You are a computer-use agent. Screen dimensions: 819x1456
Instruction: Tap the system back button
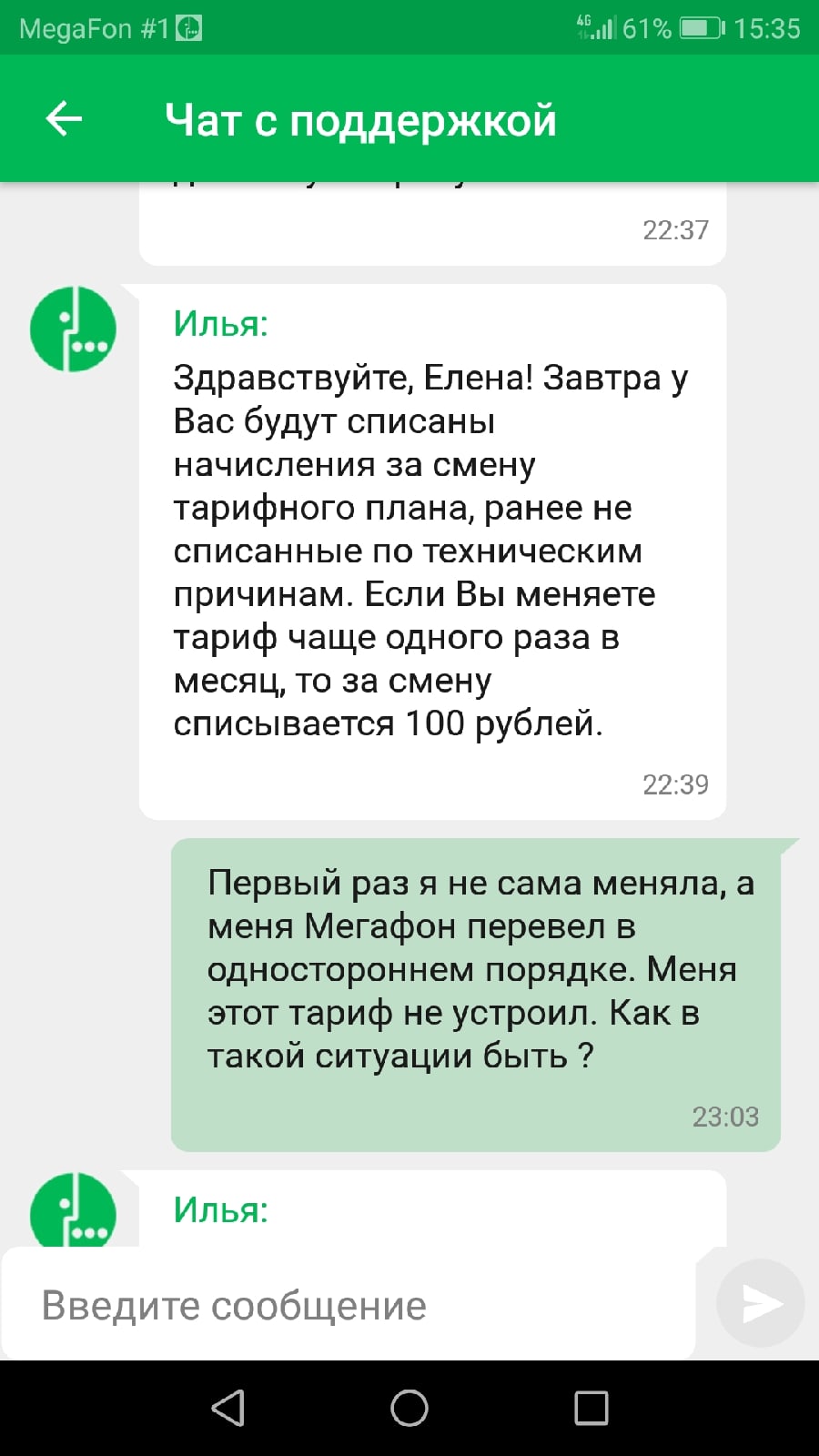[x=227, y=1408]
